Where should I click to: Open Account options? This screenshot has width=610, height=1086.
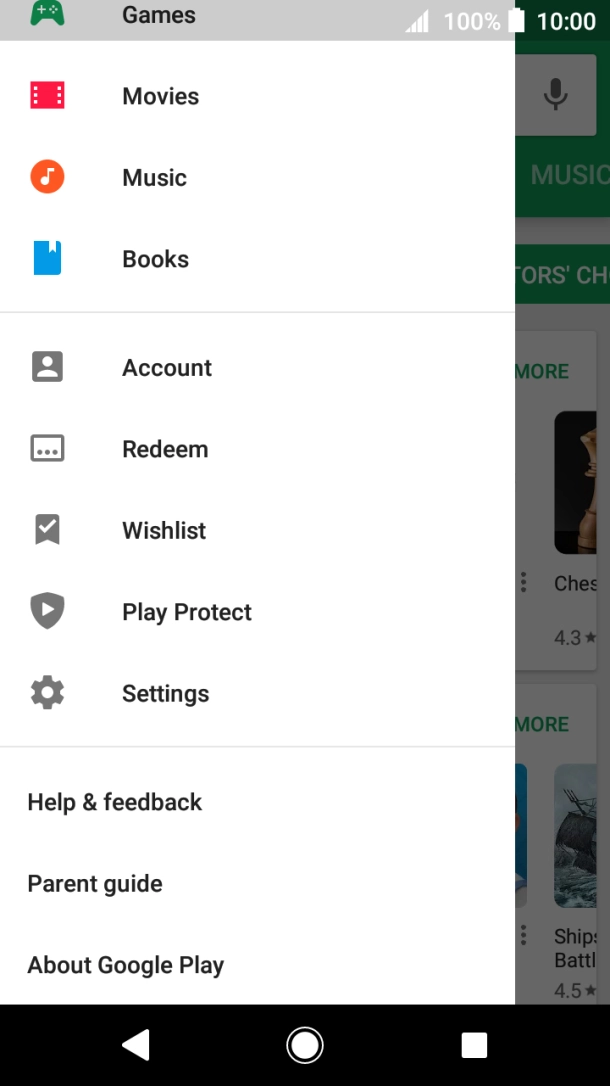pos(166,368)
